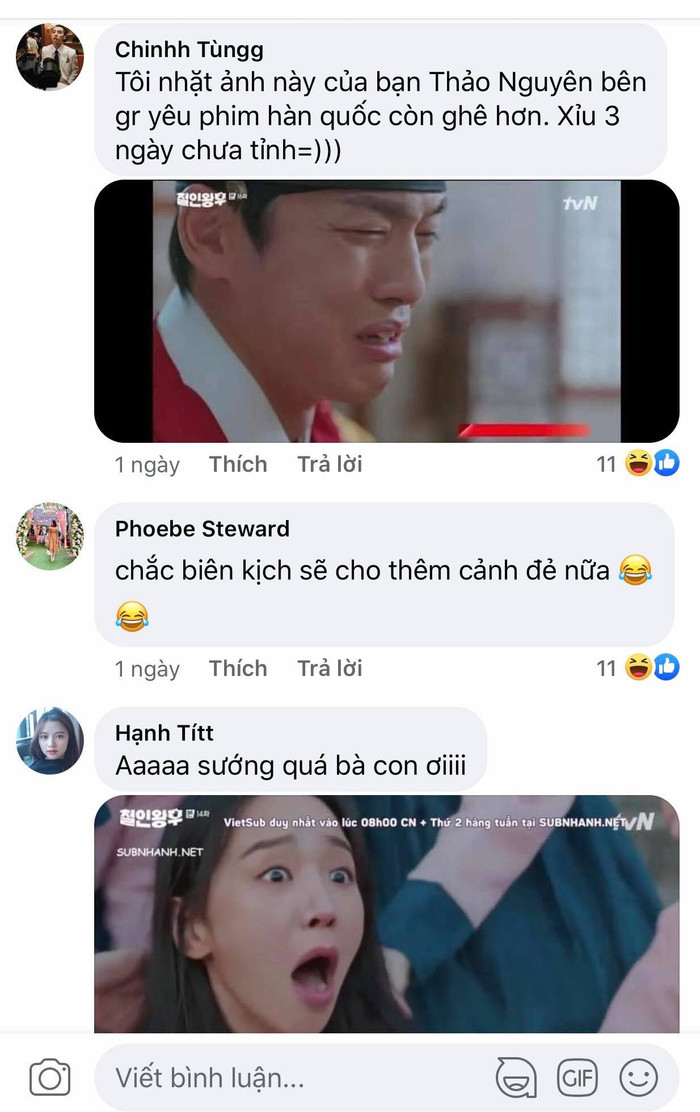Like Phoebe Steward's comment
Image resolution: width=700 pixels, height=1112 pixels.
[x=238, y=668]
